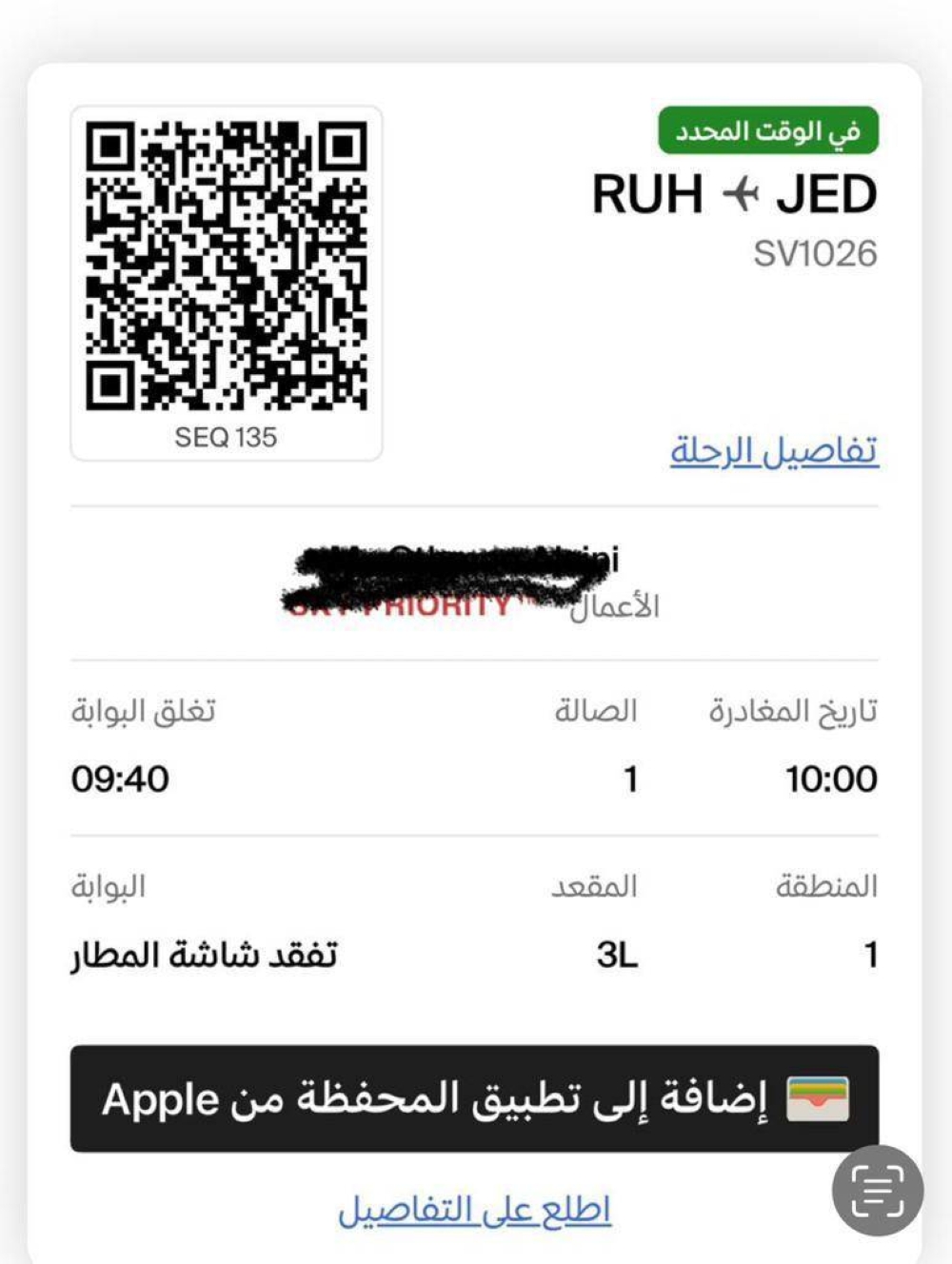Open the اطلع على التفاصيل link
Screen dimensions: 952x1264
click(474, 1210)
